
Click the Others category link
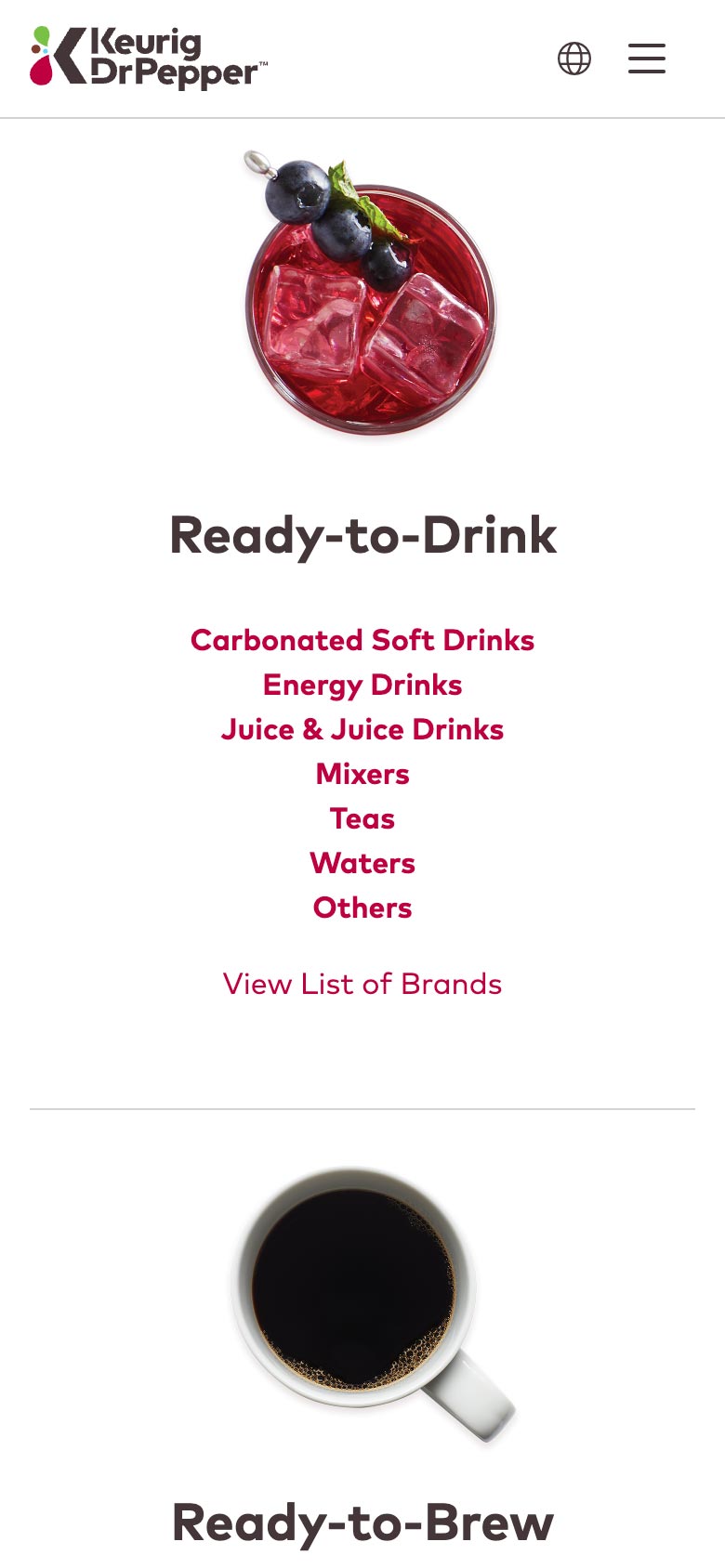coord(362,908)
